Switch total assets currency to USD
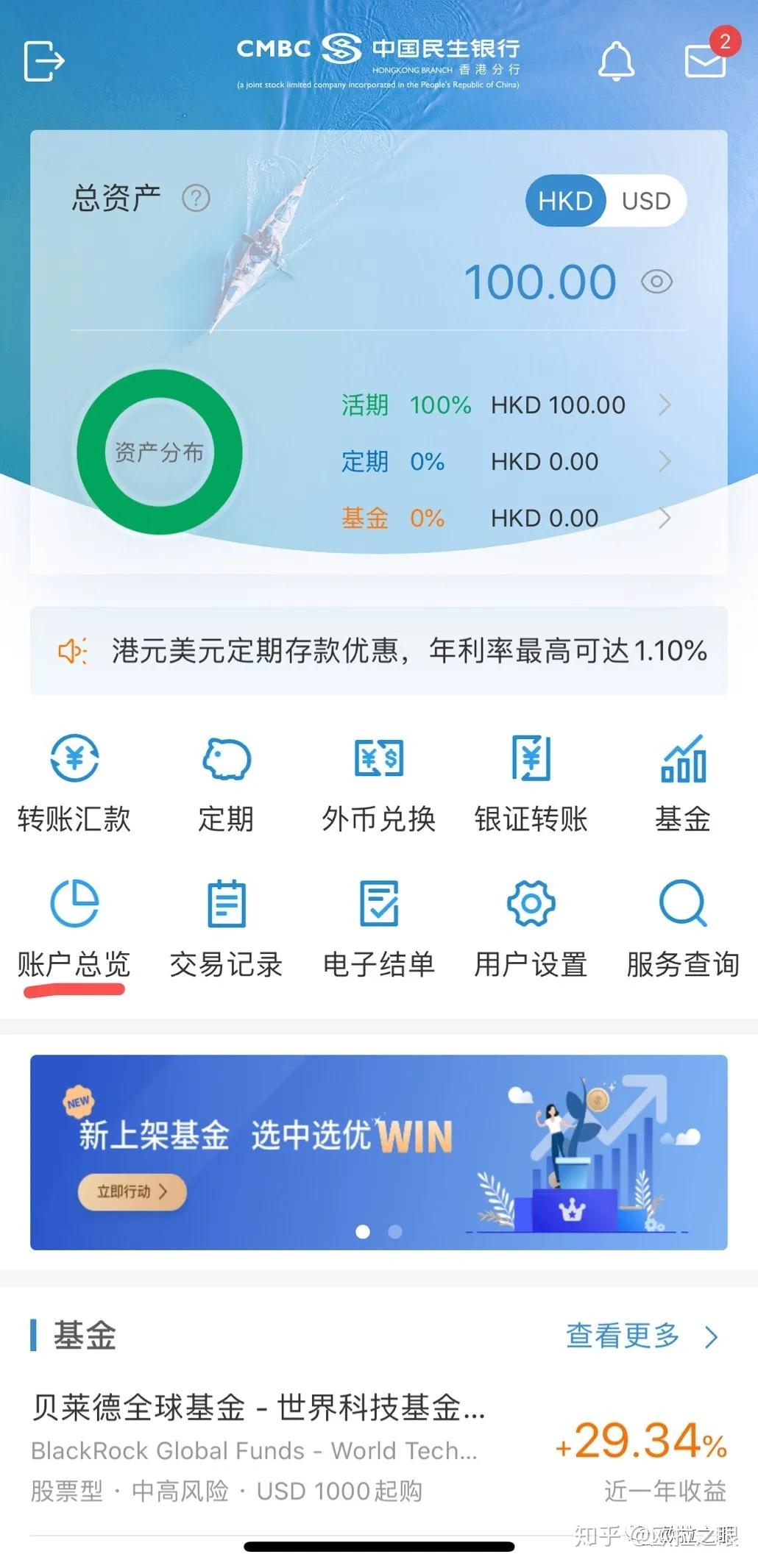The height and width of the screenshot is (1568, 758). (645, 201)
